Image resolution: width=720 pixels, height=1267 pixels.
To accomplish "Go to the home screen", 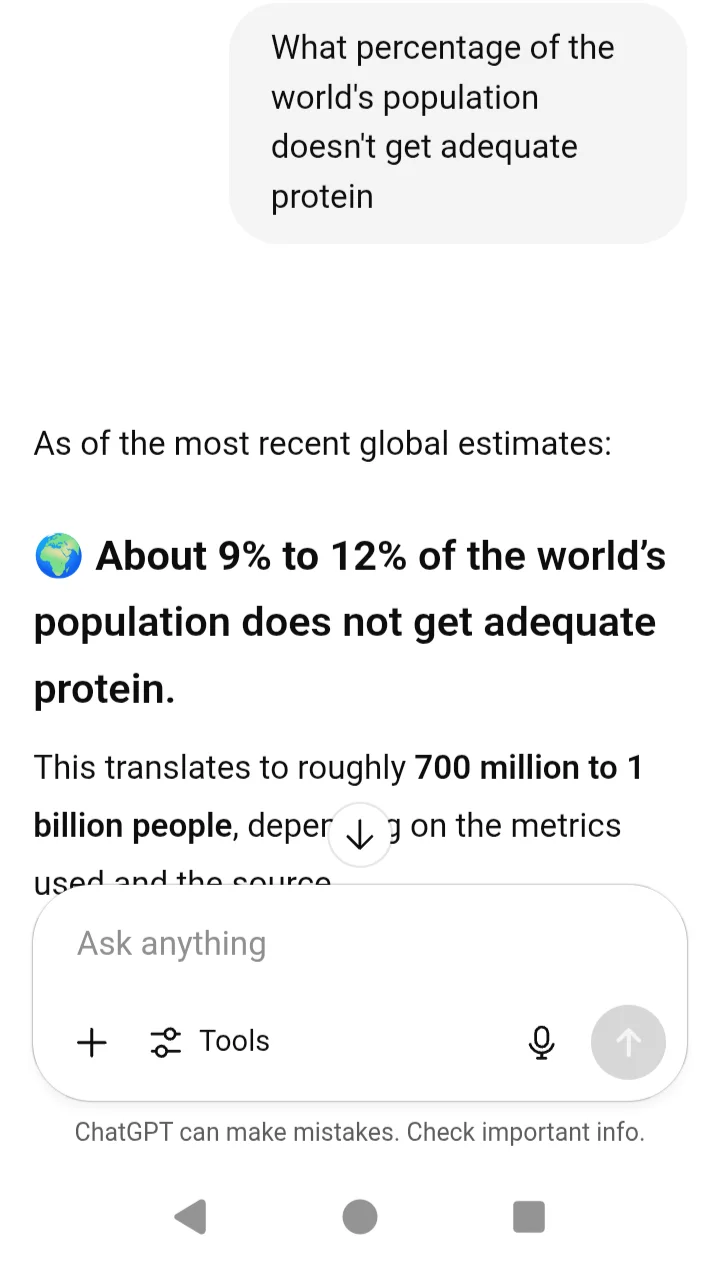I will point(360,1216).
